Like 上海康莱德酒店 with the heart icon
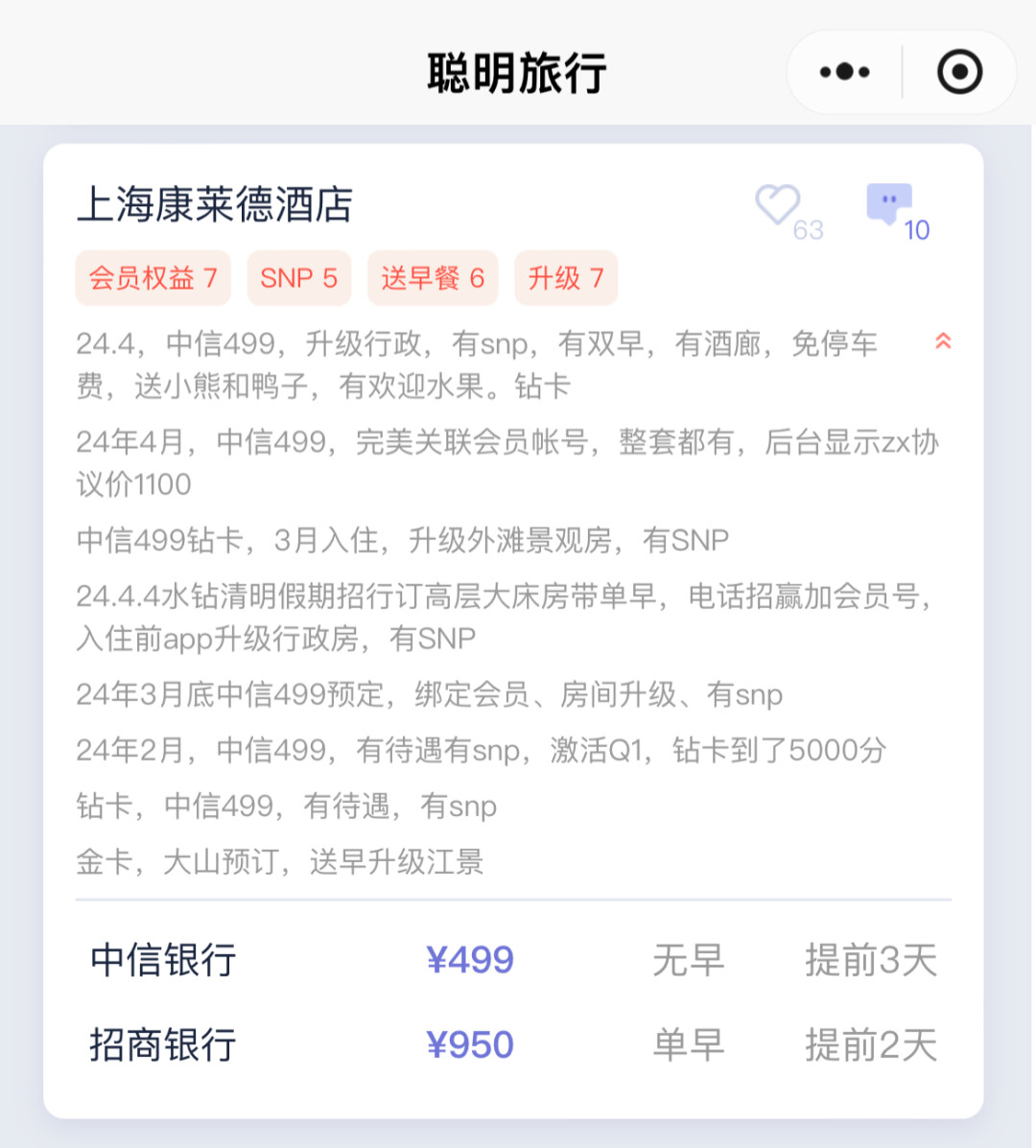Screen dimensions: 1036x1148 pyautogui.click(x=778, y=204)
